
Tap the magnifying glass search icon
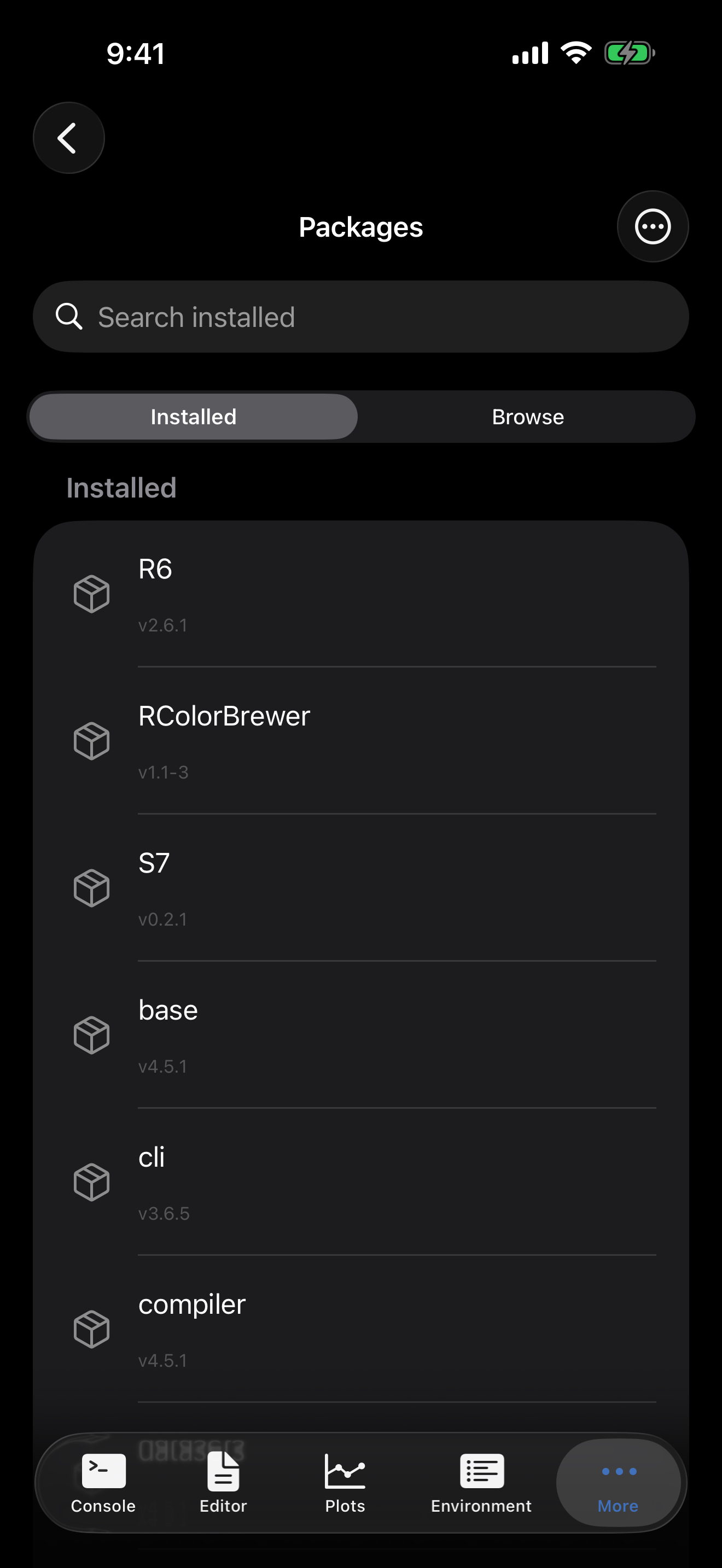coord(69,317)
